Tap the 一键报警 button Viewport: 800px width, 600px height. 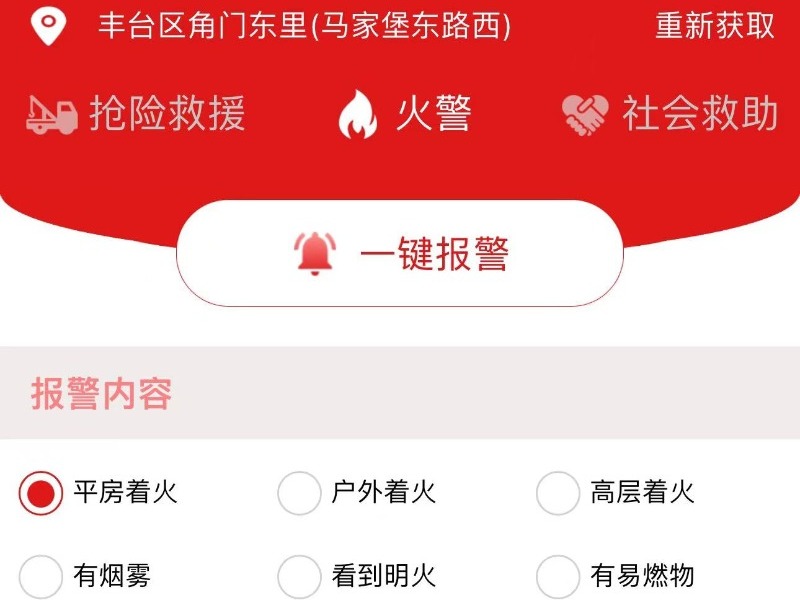[x=400, y=254]
